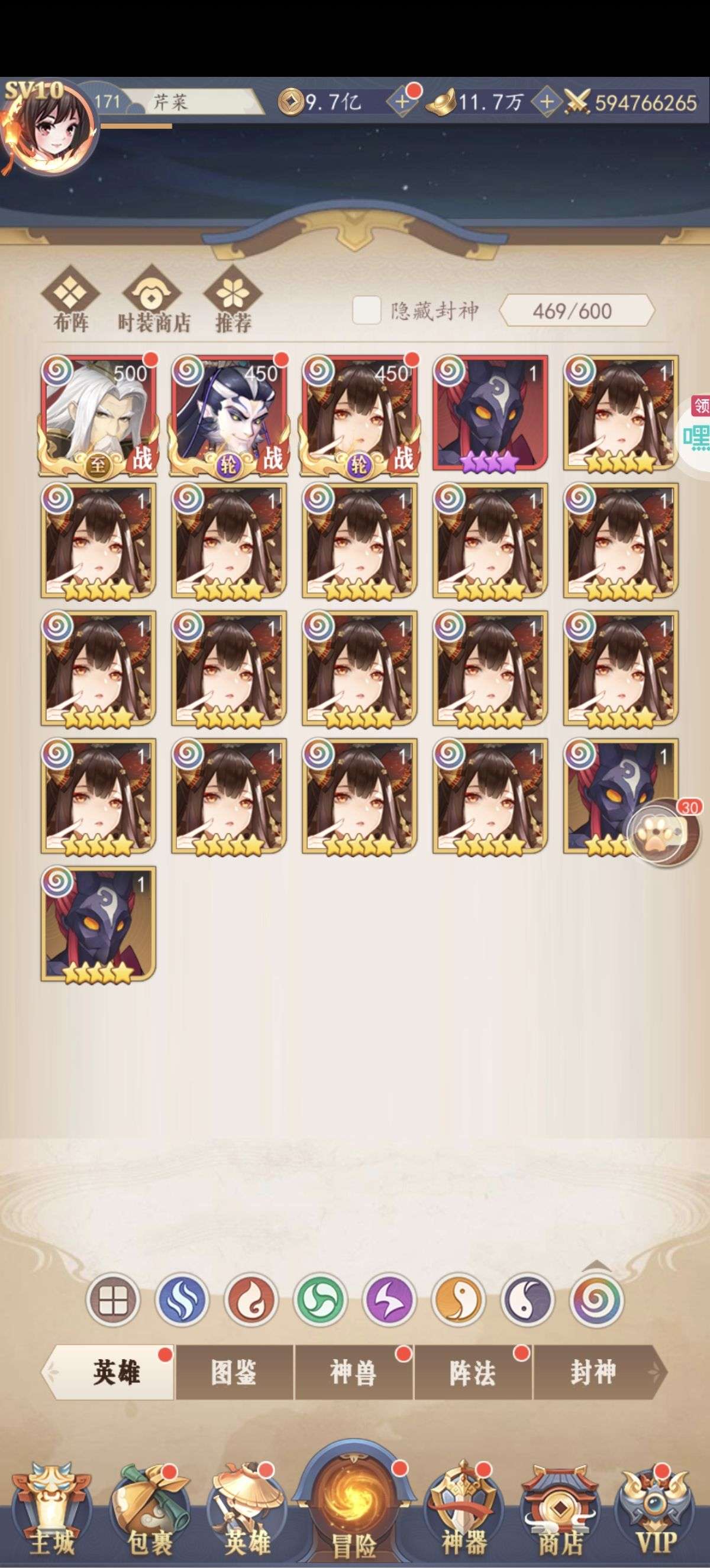Filter heroes by the purple lightning element

(x=389, y=1299)
